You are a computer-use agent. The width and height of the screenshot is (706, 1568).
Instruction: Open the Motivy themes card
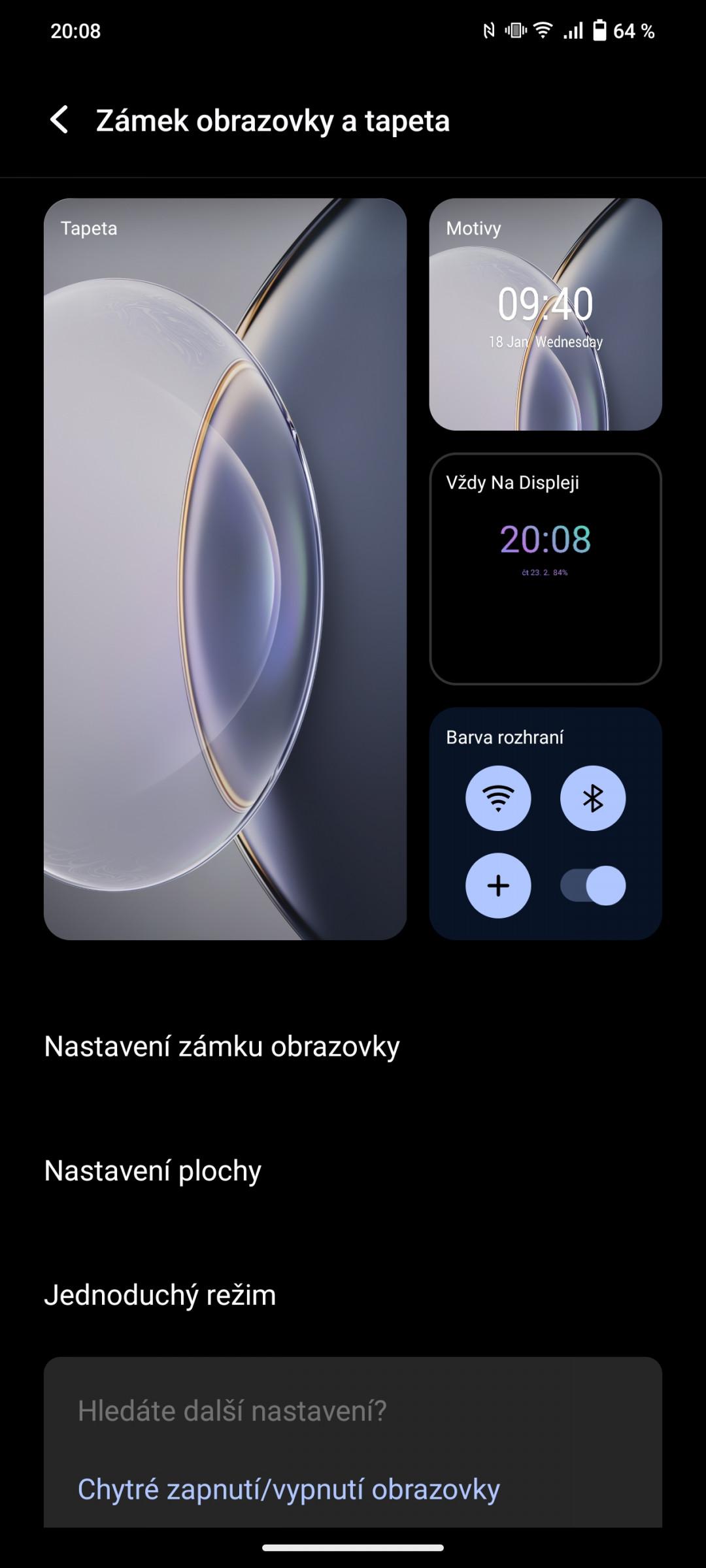[545, 314]
